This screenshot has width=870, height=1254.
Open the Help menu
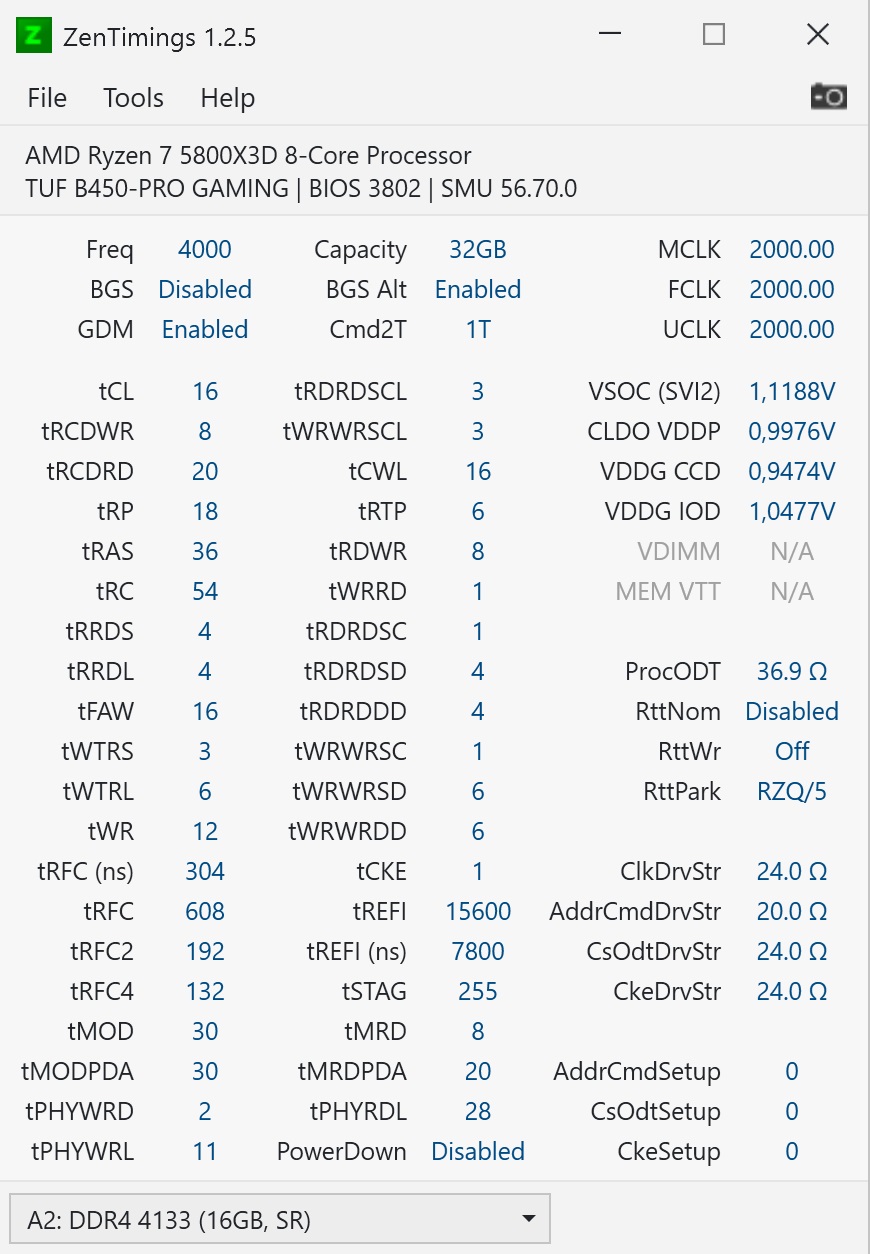click(x=227, y=98)
